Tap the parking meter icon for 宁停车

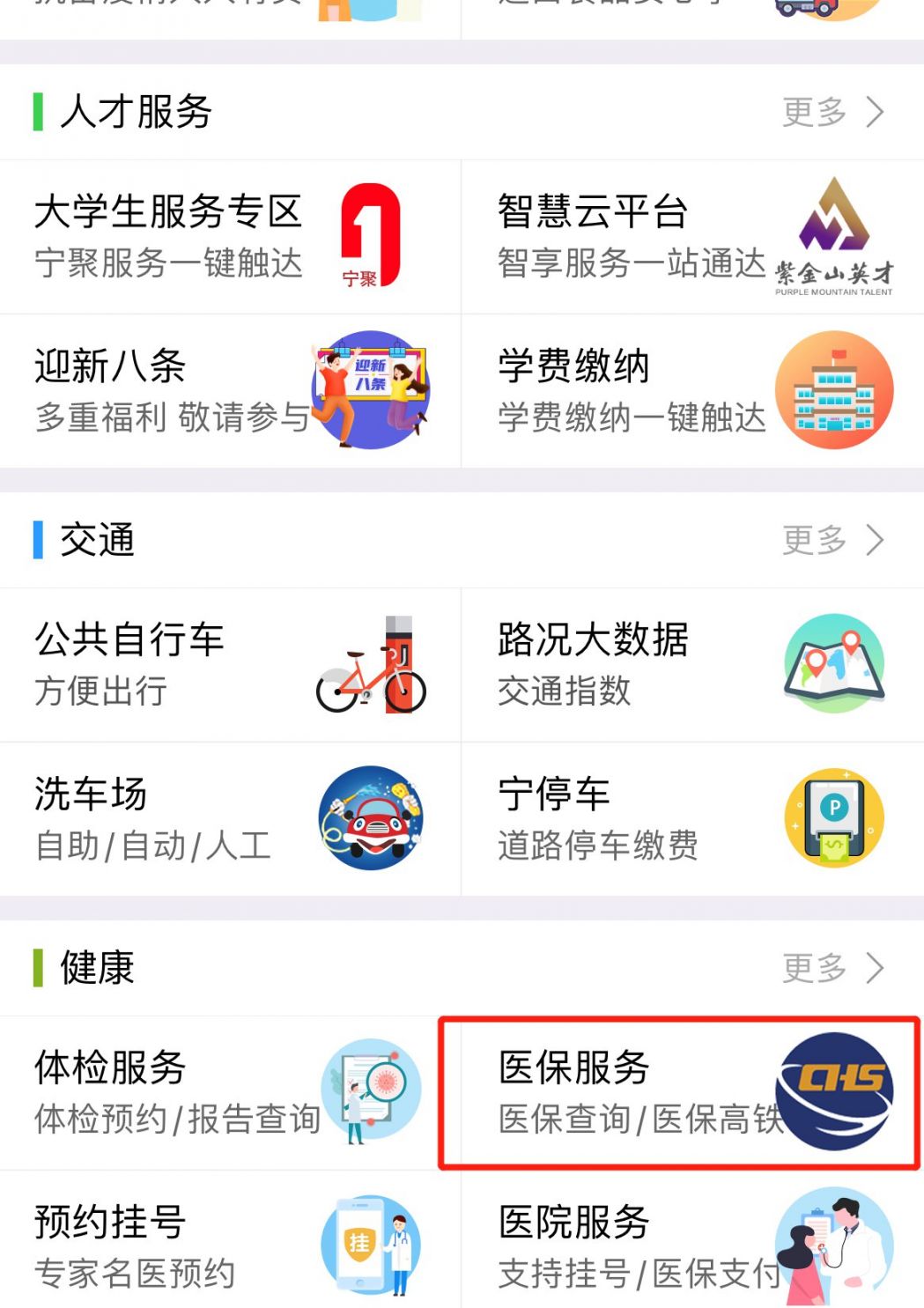click(833, 817)
